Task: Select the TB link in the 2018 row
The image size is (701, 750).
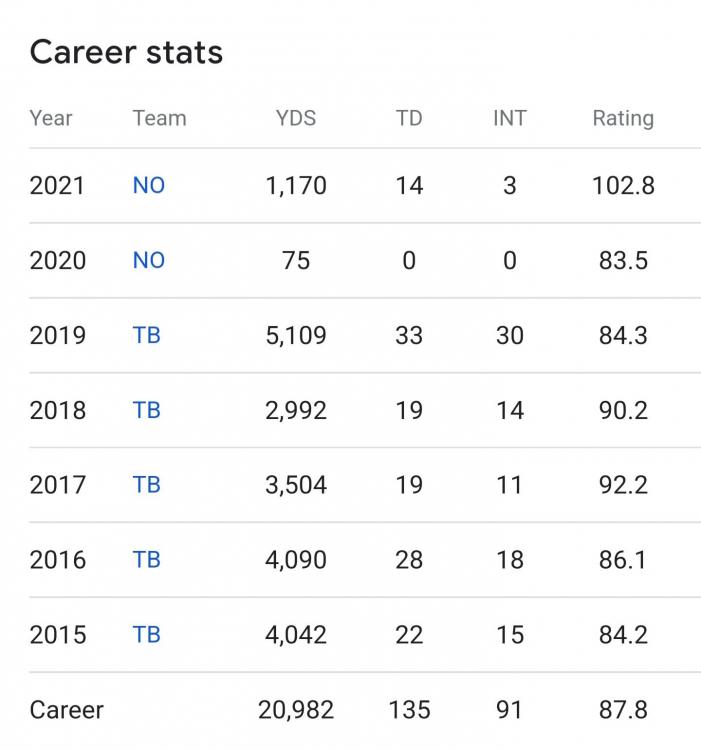Action: [146, 410]
